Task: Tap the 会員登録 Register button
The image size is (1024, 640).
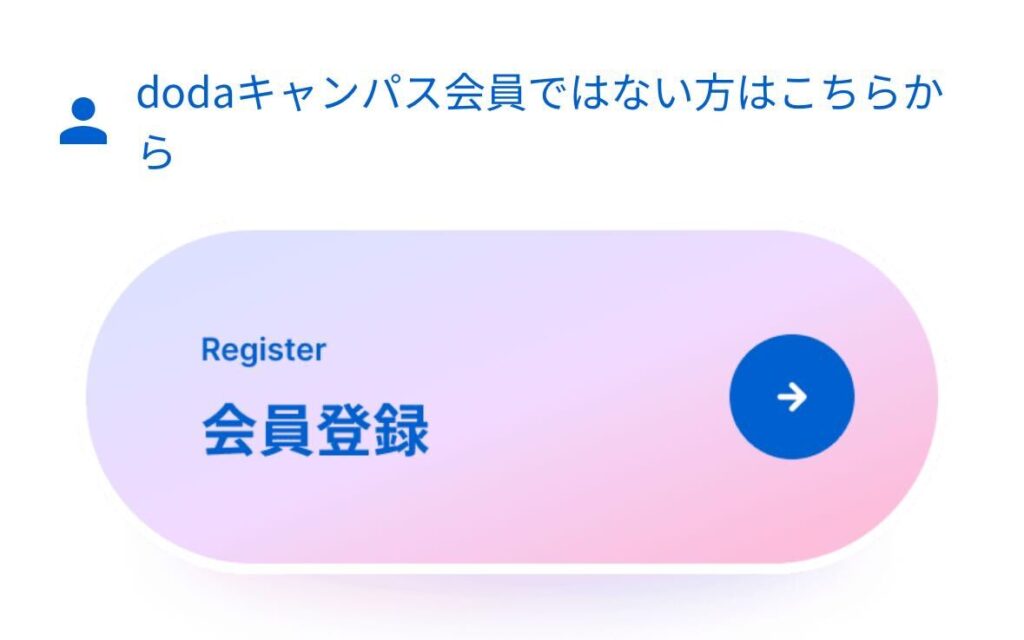Action: (512, 398)
